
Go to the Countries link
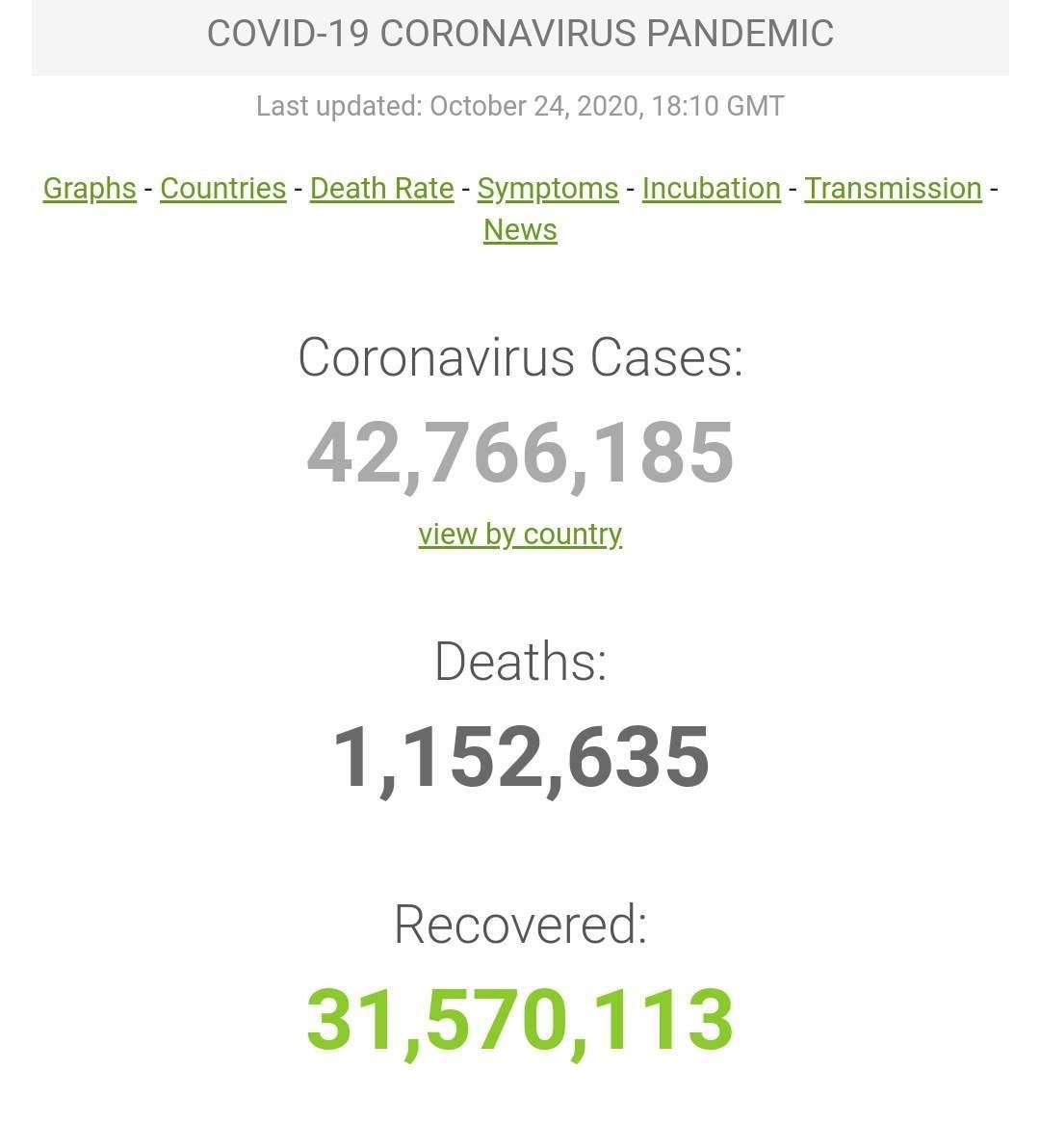pos(223,189)
